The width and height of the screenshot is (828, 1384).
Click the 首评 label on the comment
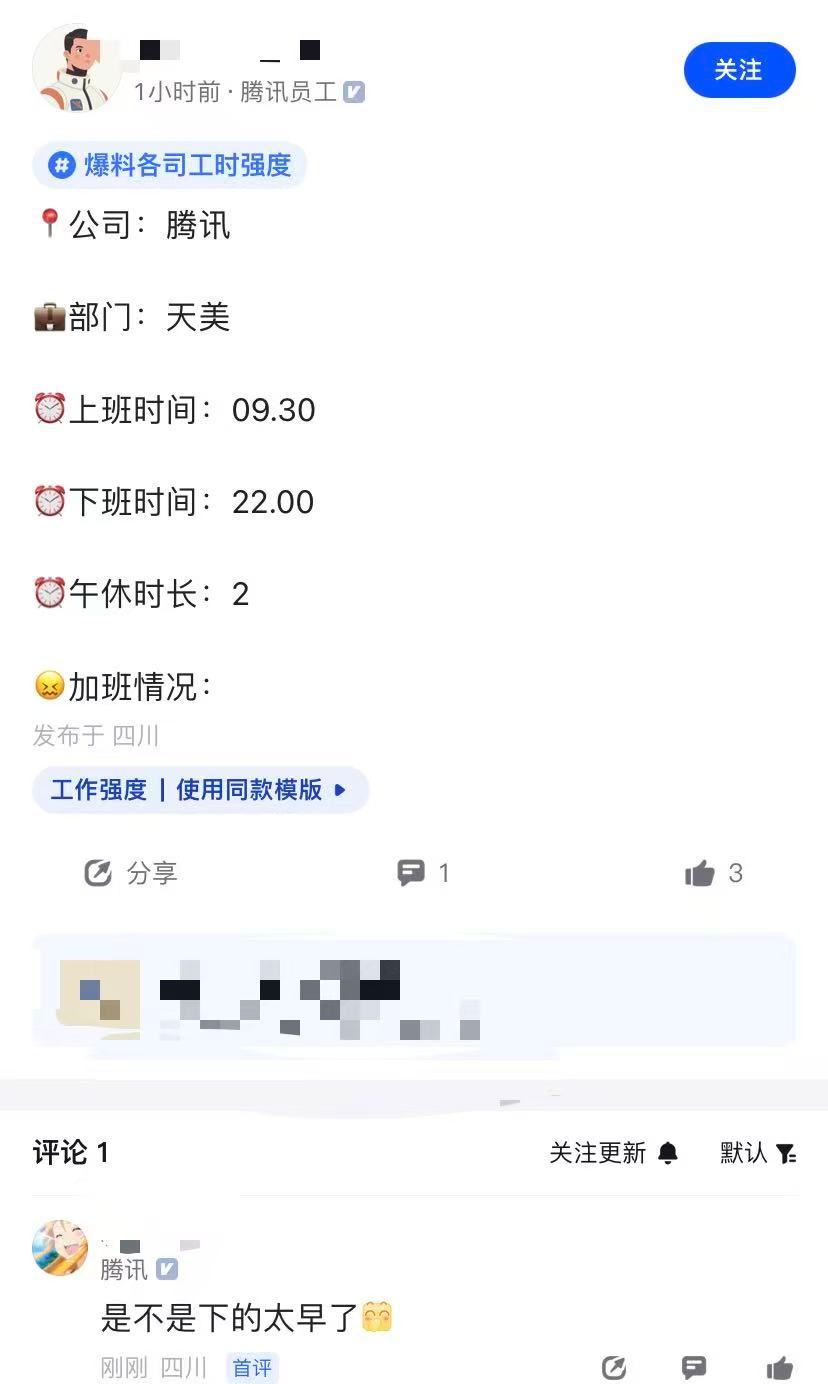251,1367
